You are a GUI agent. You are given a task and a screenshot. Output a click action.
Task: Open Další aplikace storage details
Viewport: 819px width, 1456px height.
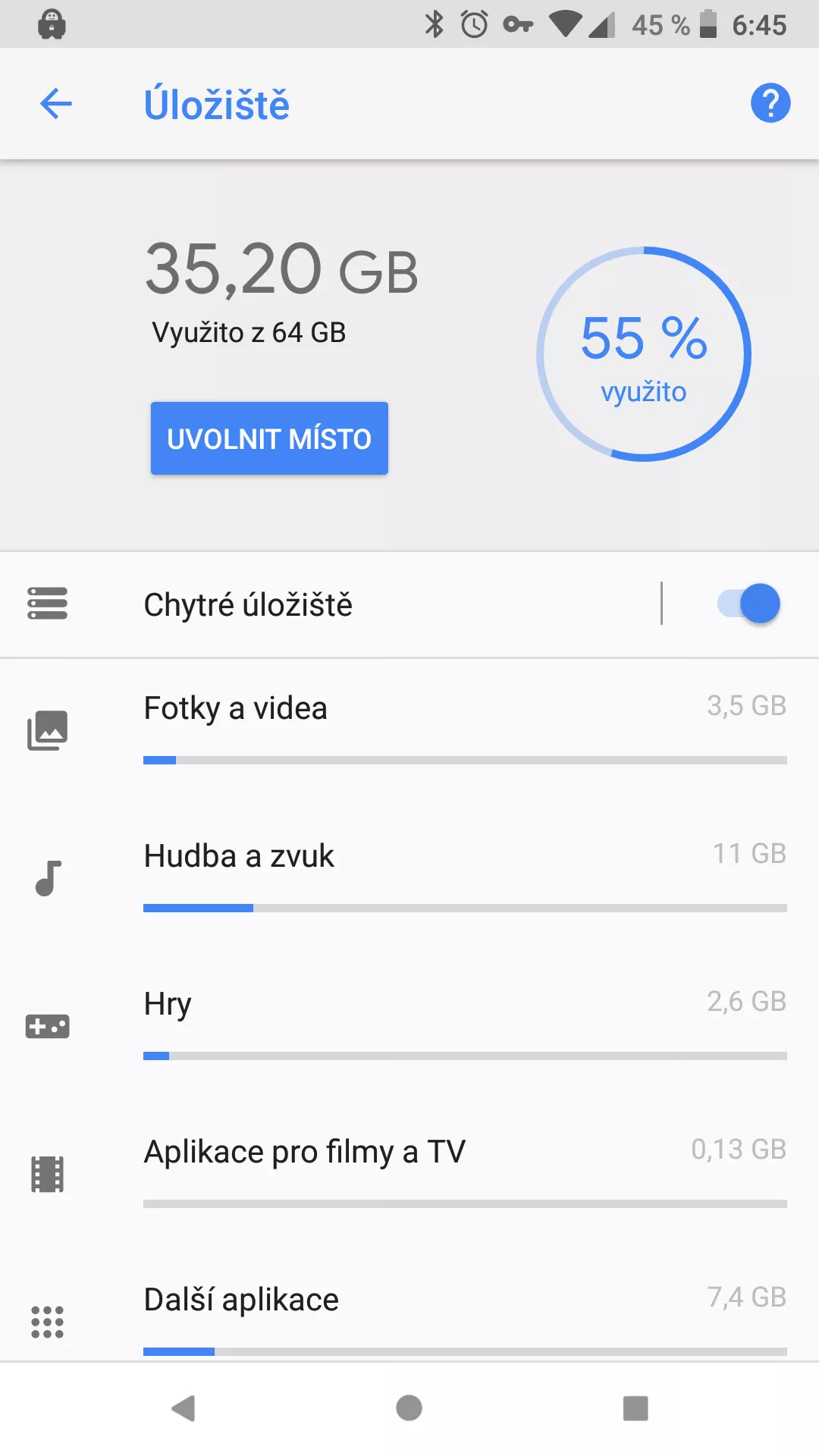(409, 1310)
